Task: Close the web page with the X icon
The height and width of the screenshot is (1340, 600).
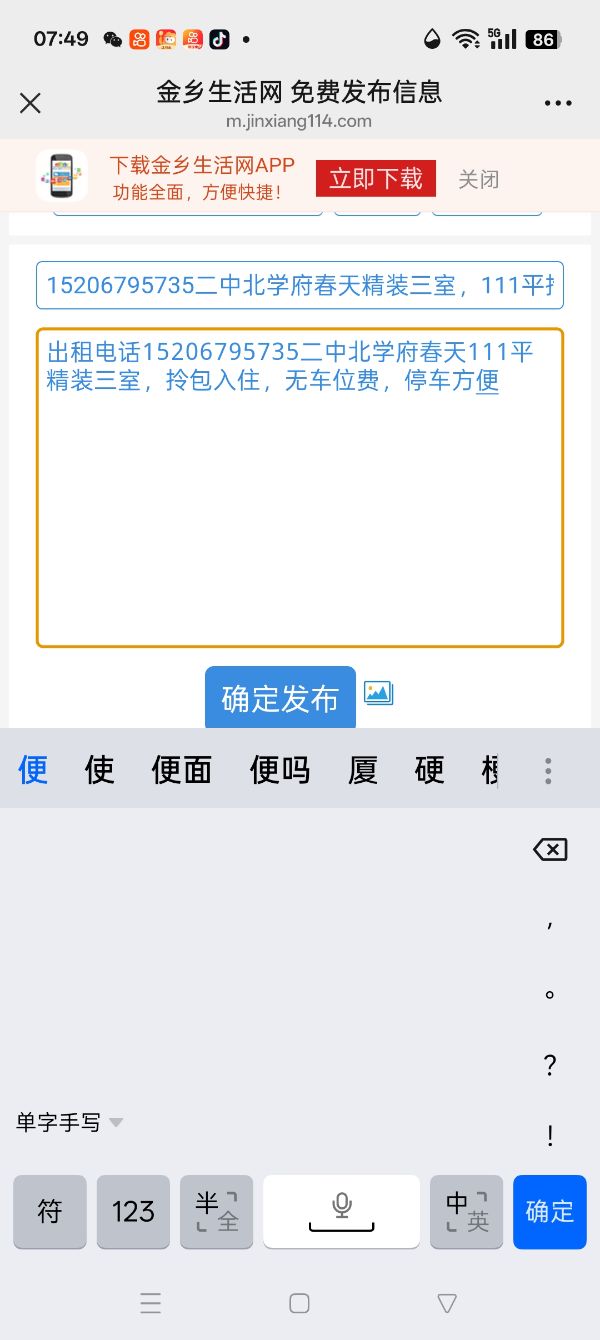Action: pos(31,103)
